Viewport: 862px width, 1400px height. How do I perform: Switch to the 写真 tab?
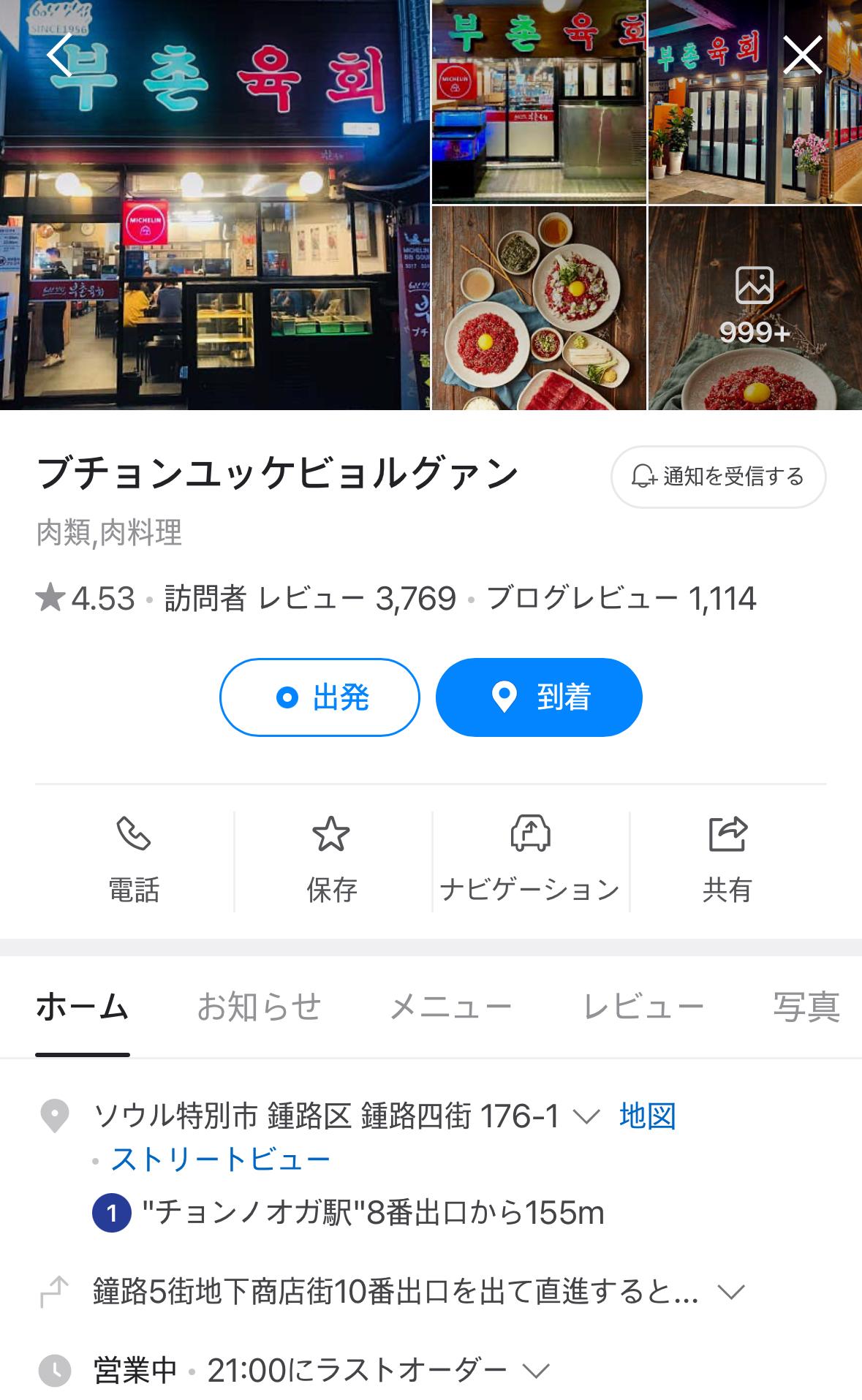806,1007
